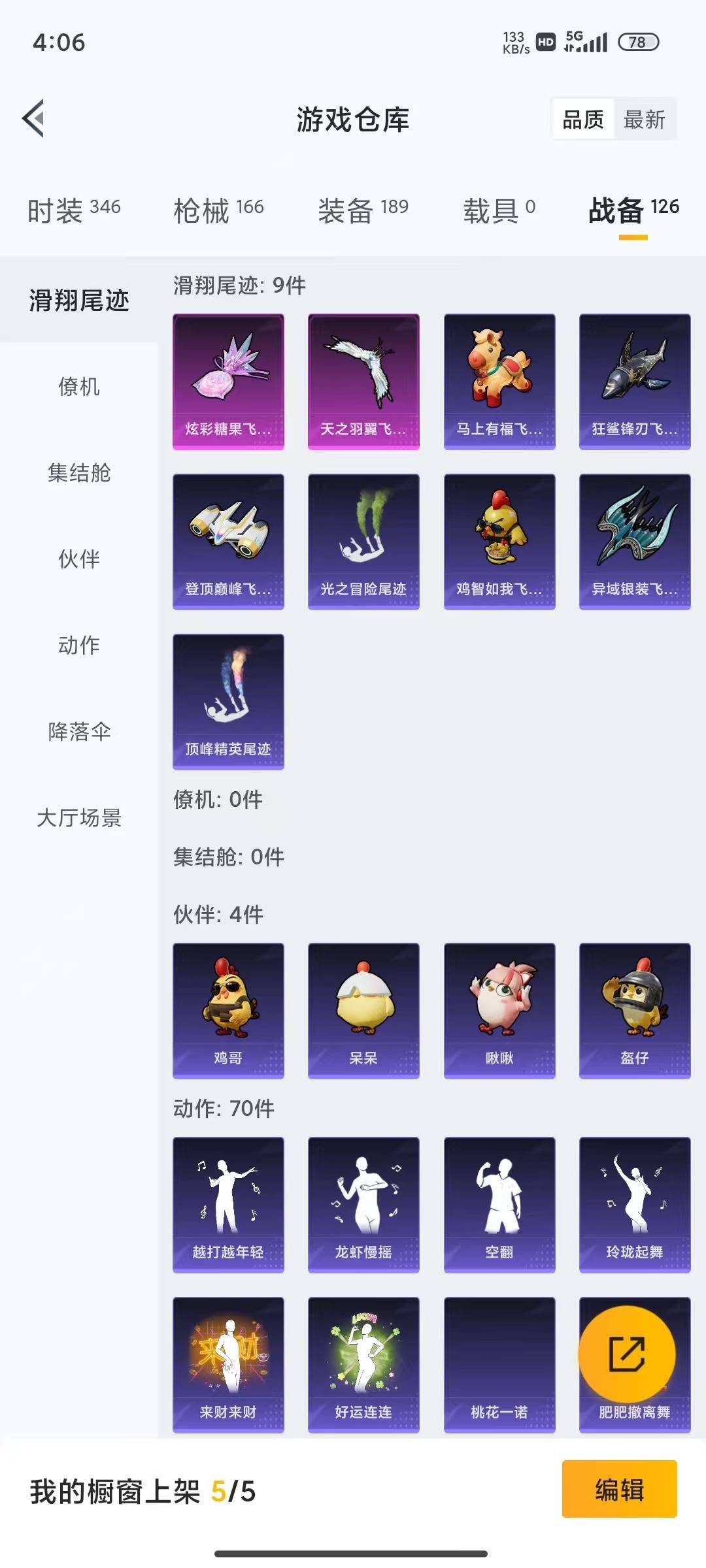Go back using the back arrow

pos(33,120)
